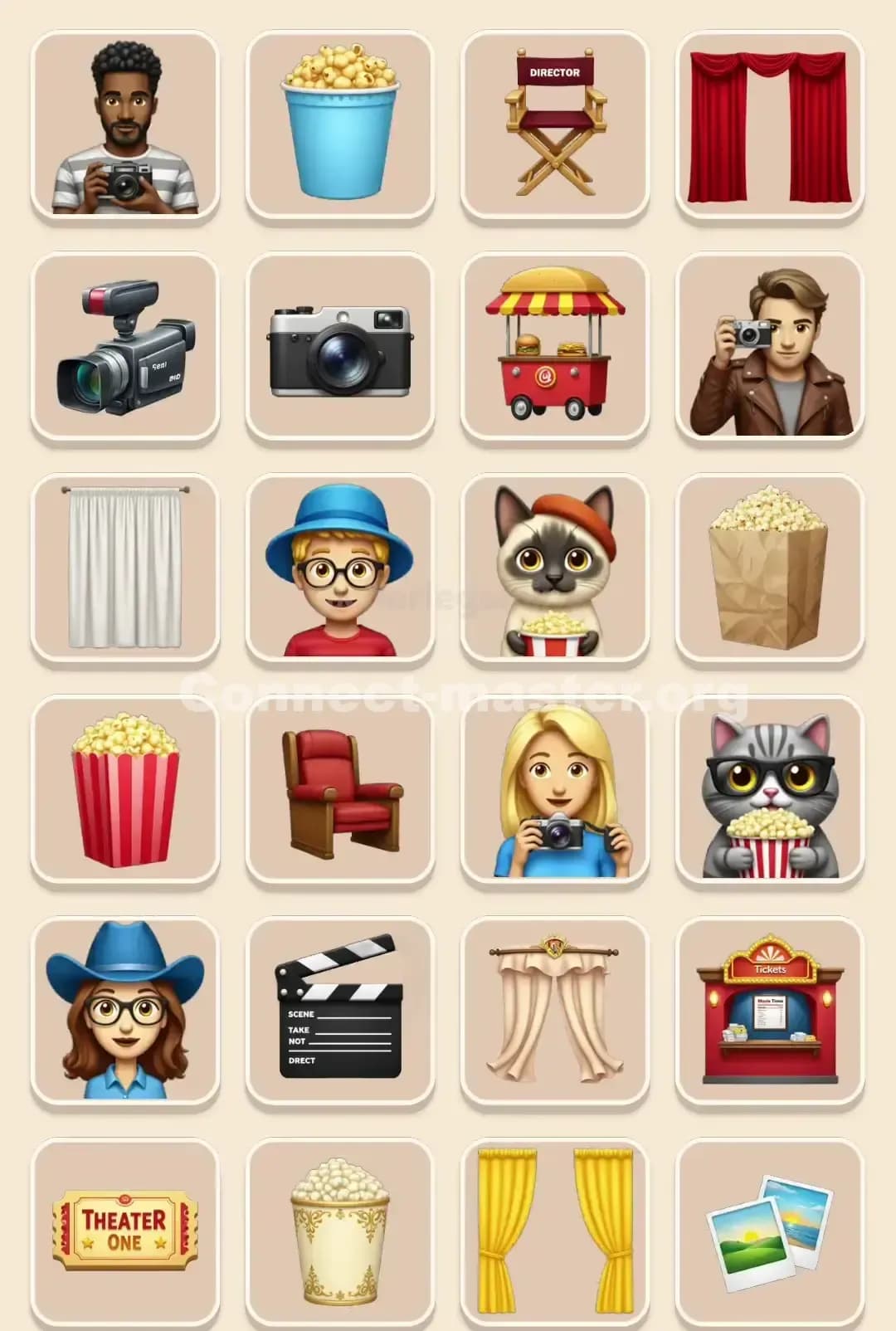896x1331 pixels.
Task: Select the Theater One ticket tile
Action: click(125, 1232)
